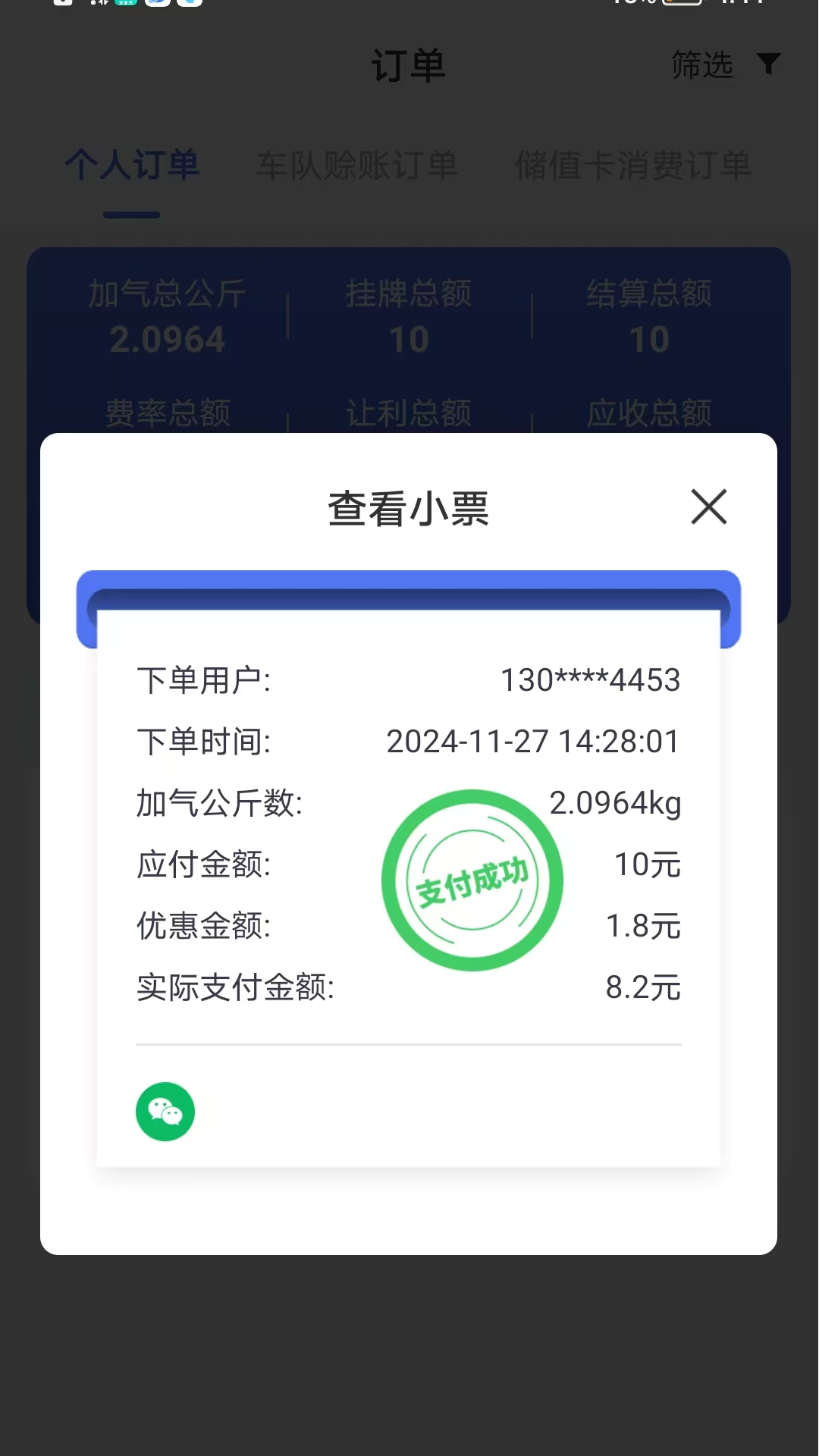
Task: Open the 筛选 filter options
Action: tap(701, 65)
